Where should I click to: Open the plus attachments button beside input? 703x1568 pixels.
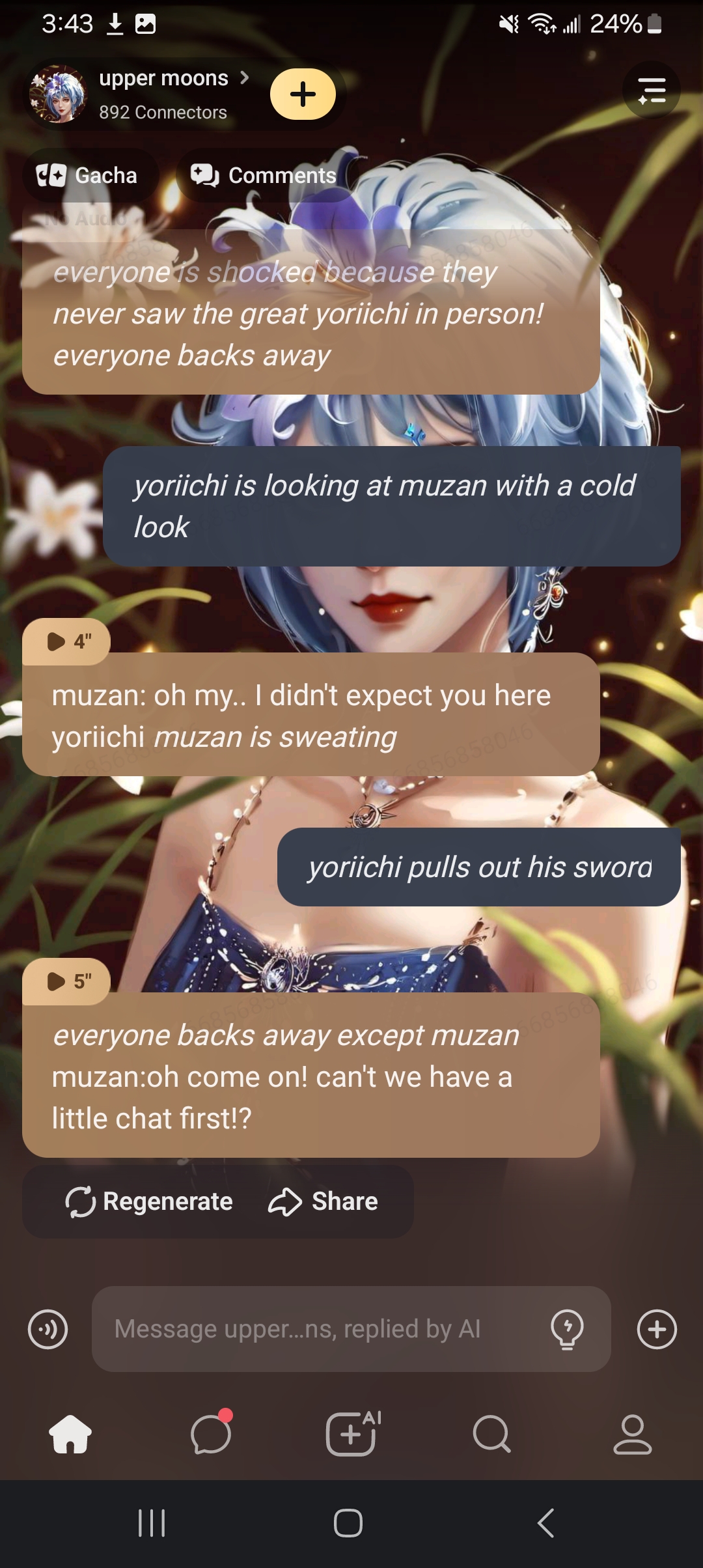tap(657, 1329)
